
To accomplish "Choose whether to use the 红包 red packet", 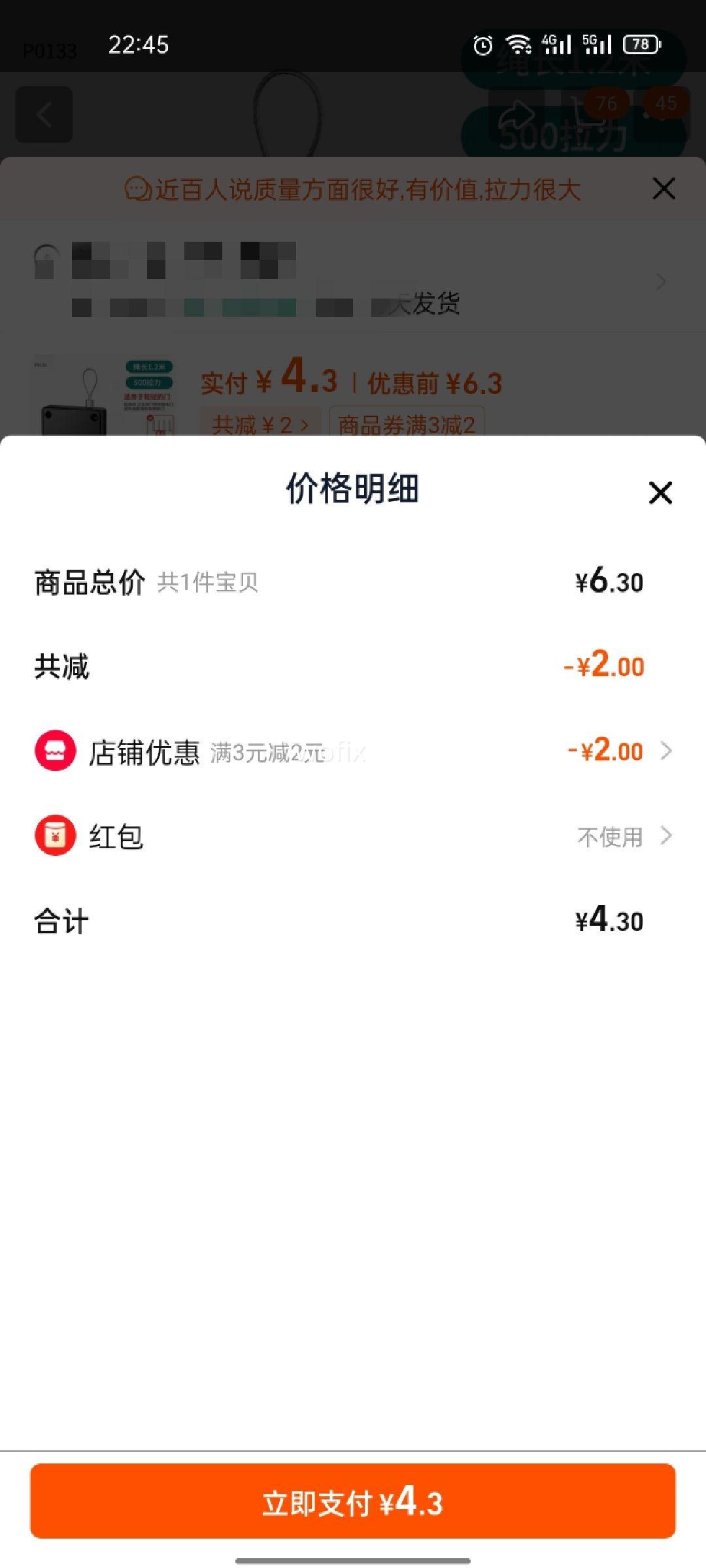I will click(609, 836).
